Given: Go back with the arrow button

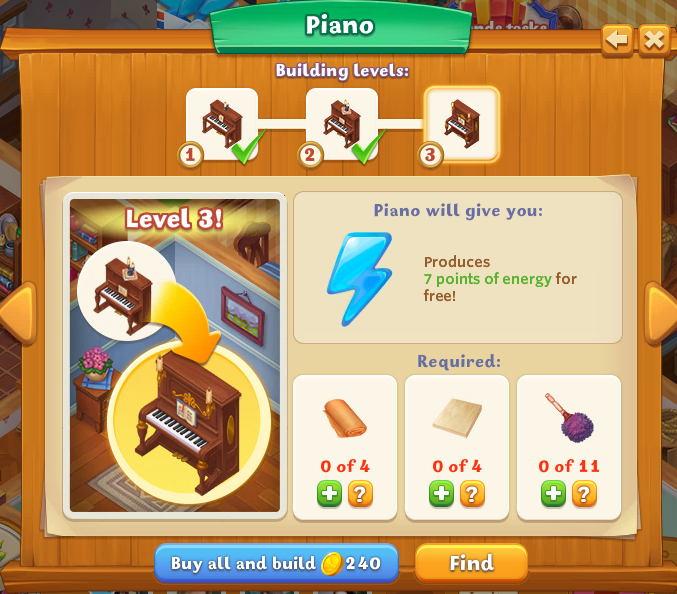Looking at the screenshot, I should click(x=617, y=40).
